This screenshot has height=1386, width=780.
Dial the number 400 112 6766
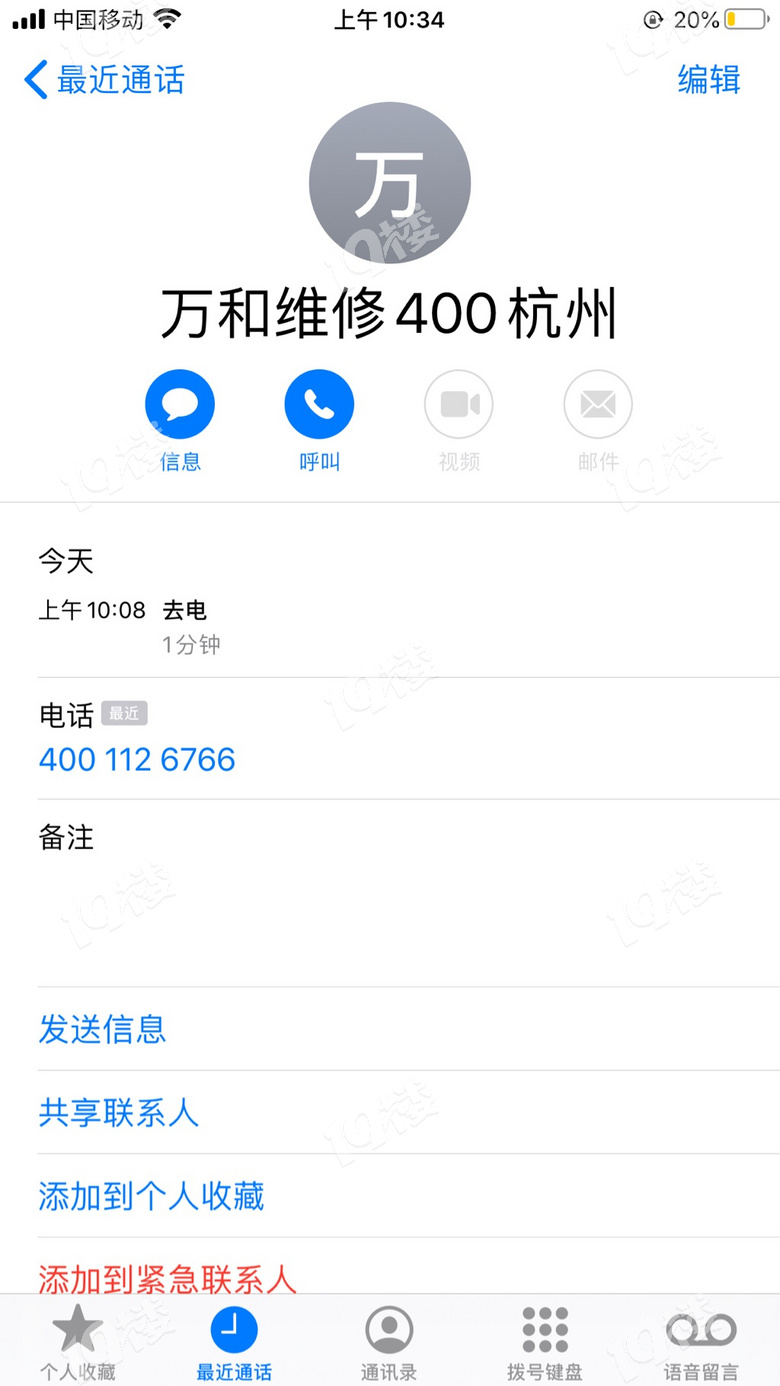click(x=137, y=760)
